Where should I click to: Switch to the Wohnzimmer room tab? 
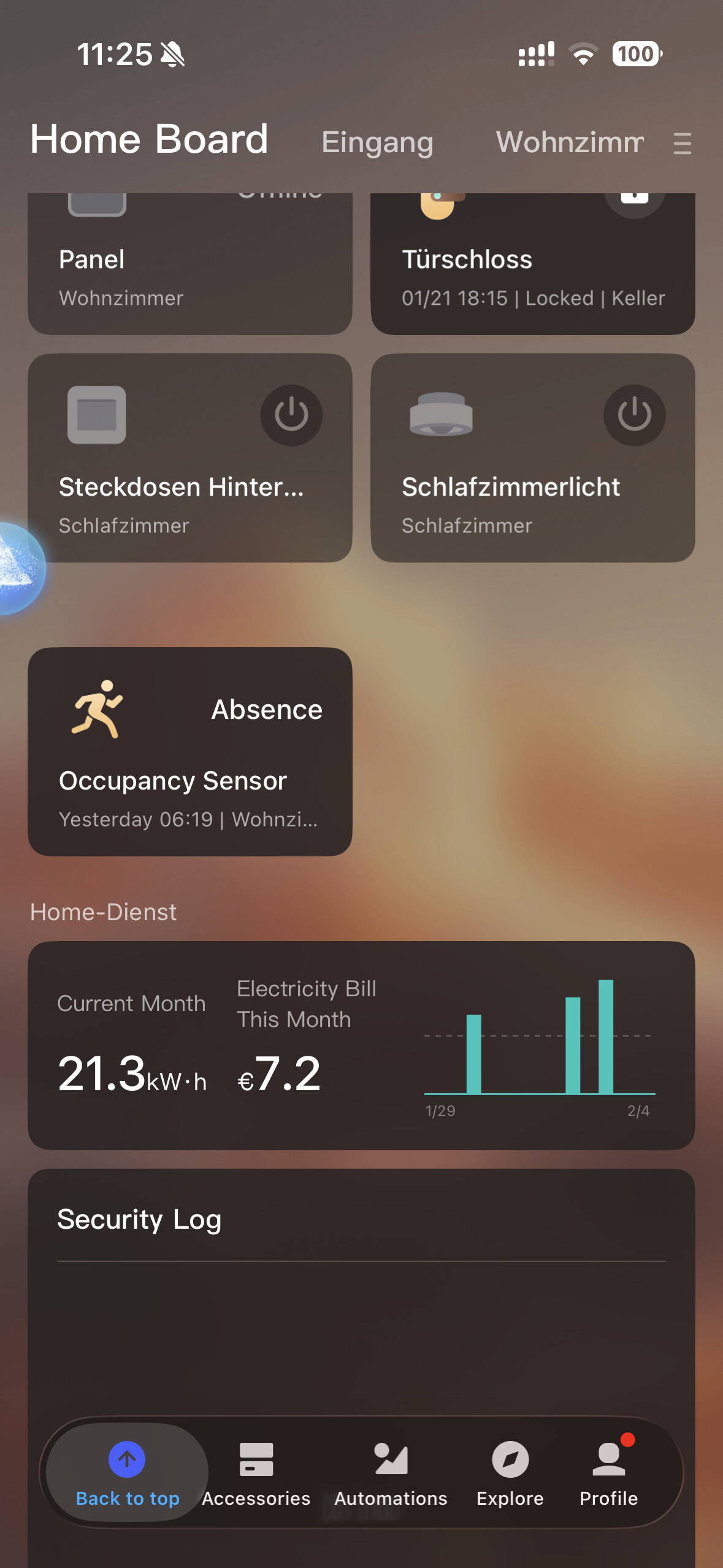569,142
